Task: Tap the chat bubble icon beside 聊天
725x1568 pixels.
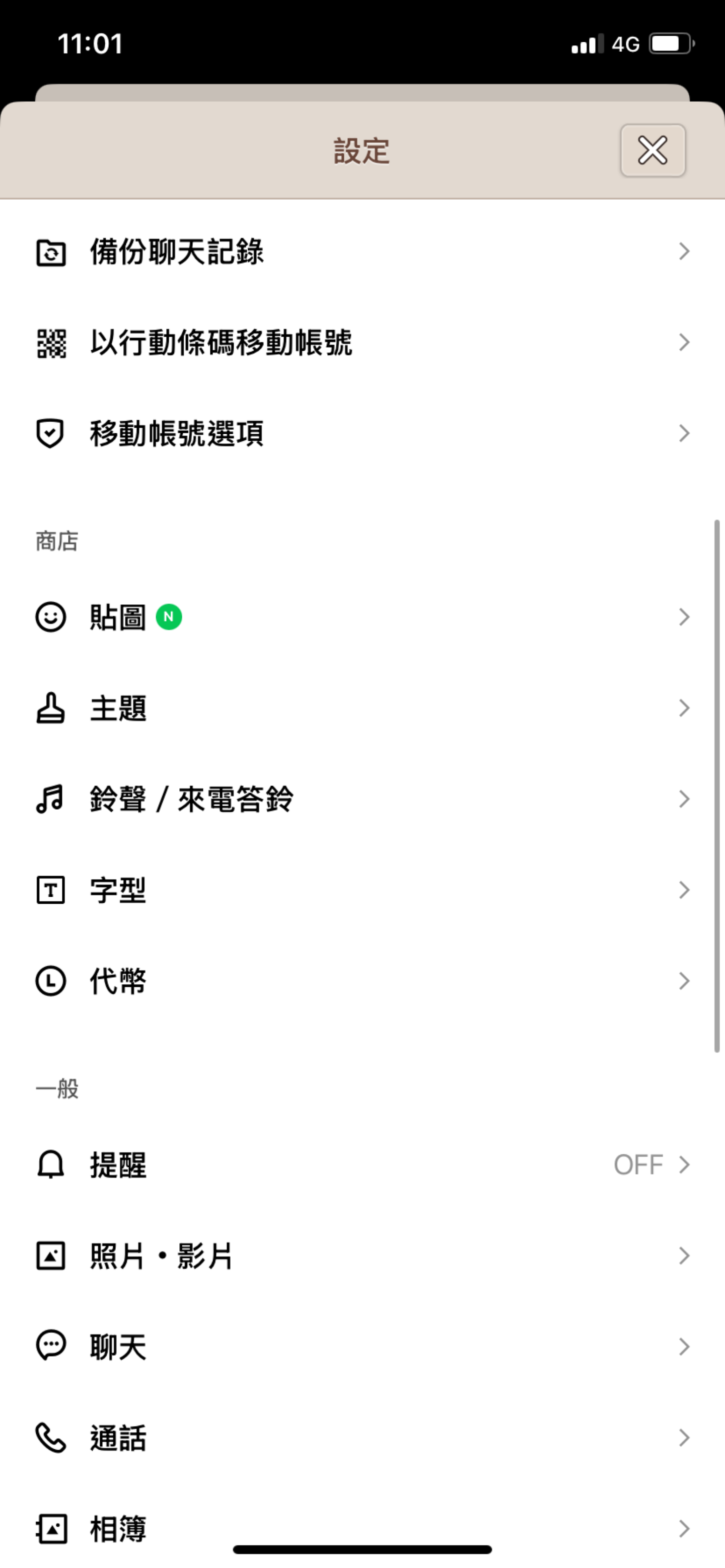Action: click(x=50, y=1347)
